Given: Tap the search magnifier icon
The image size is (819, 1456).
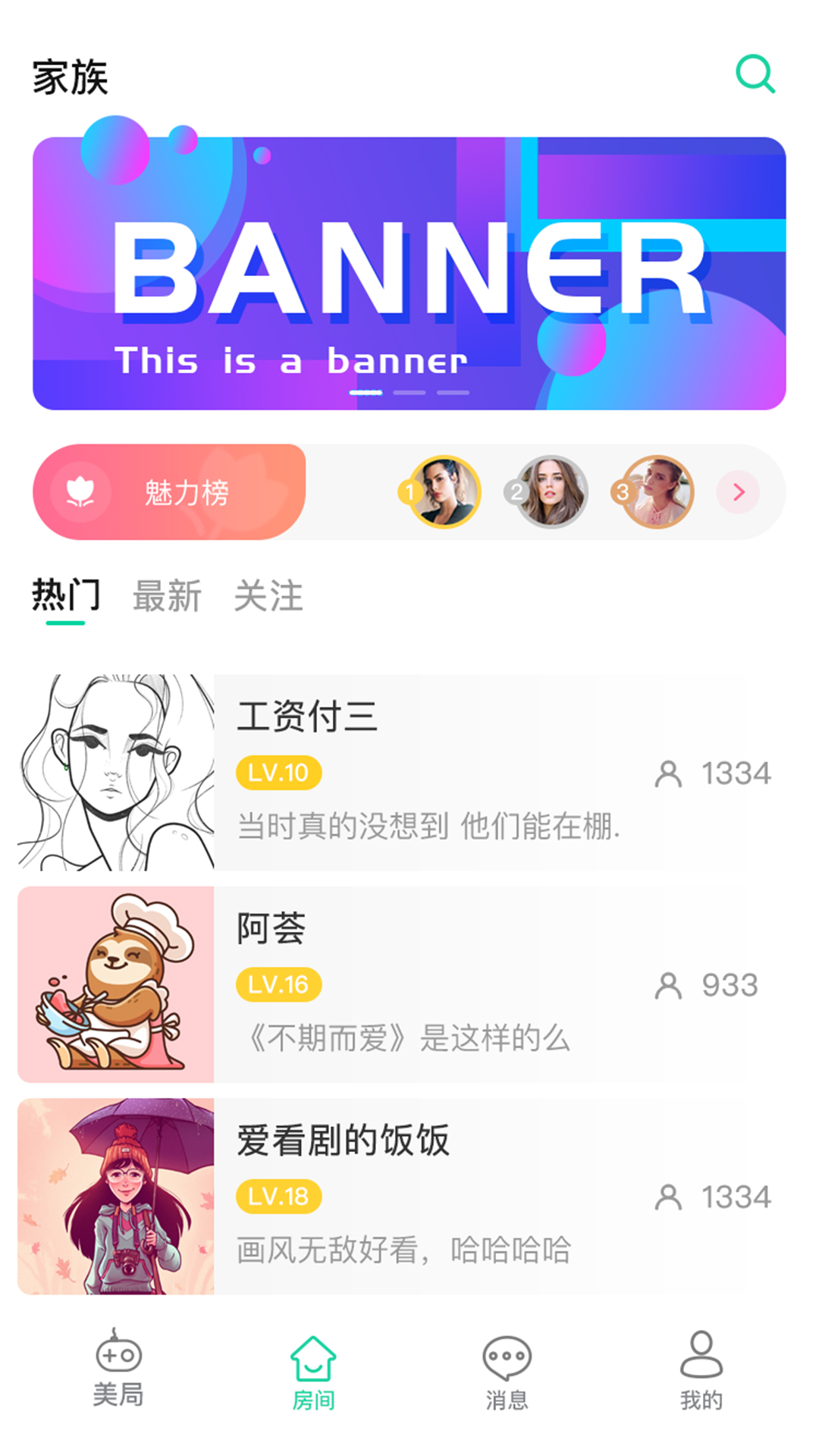Looking at the screenshot, I should (x=755, y=74).
